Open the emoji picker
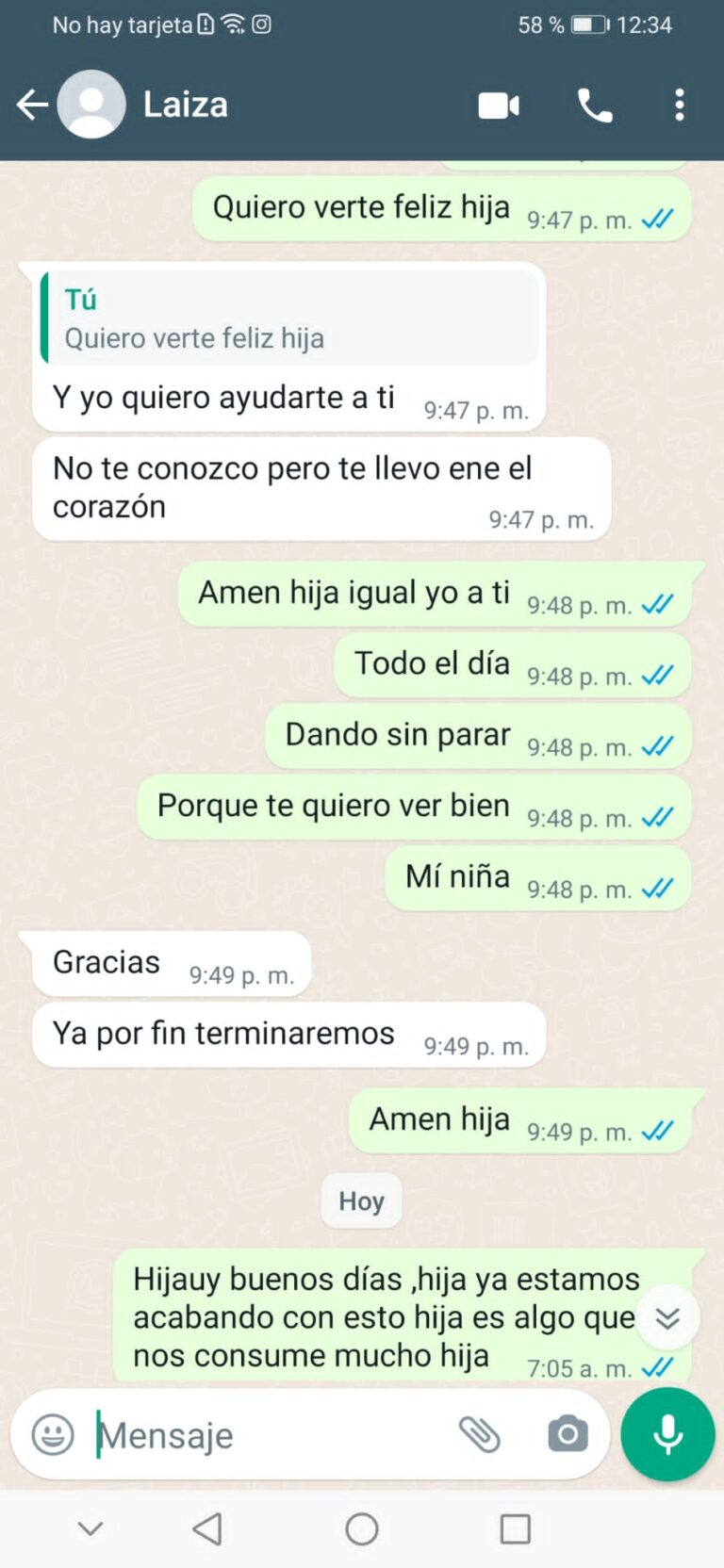 53,1435
